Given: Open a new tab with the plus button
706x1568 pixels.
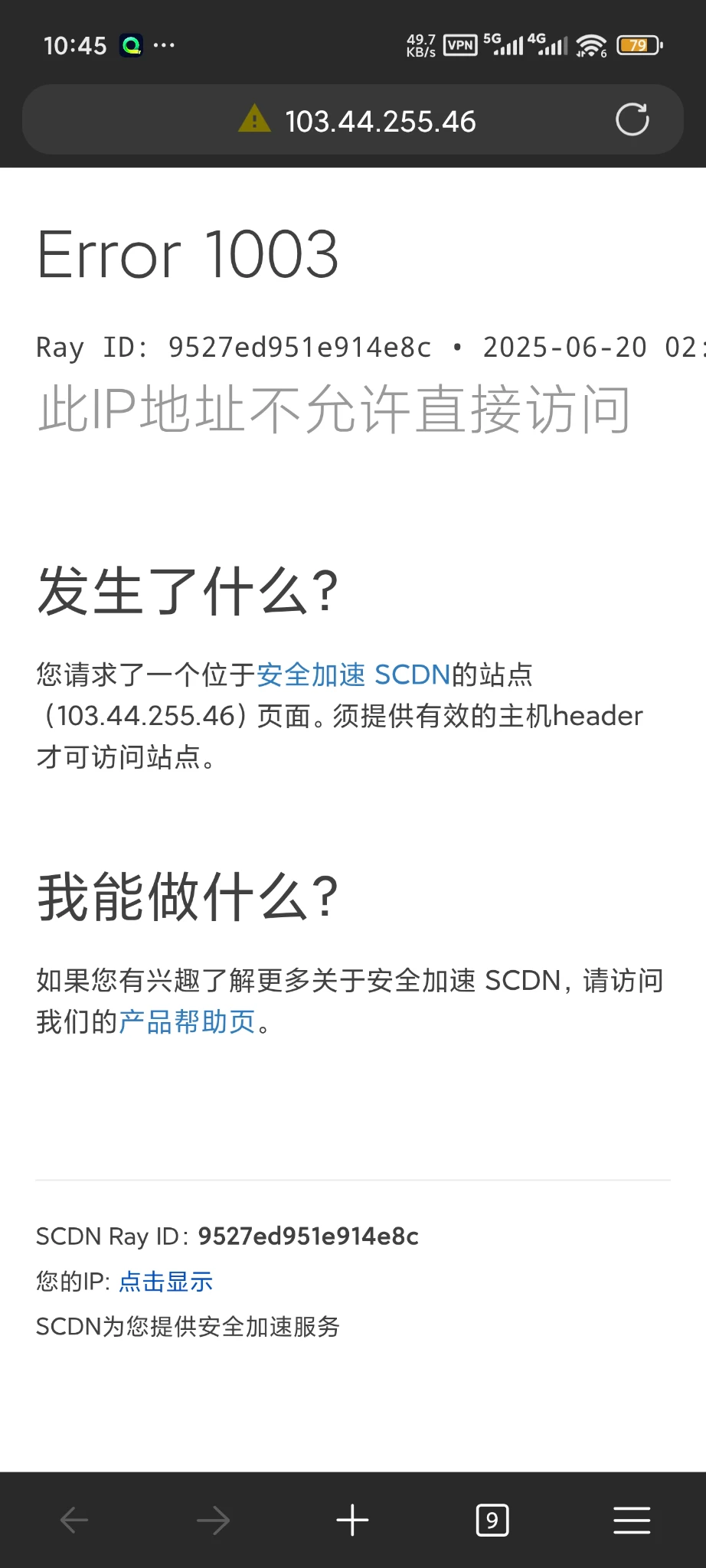Looking at the screenshot, I should 352,1521.
